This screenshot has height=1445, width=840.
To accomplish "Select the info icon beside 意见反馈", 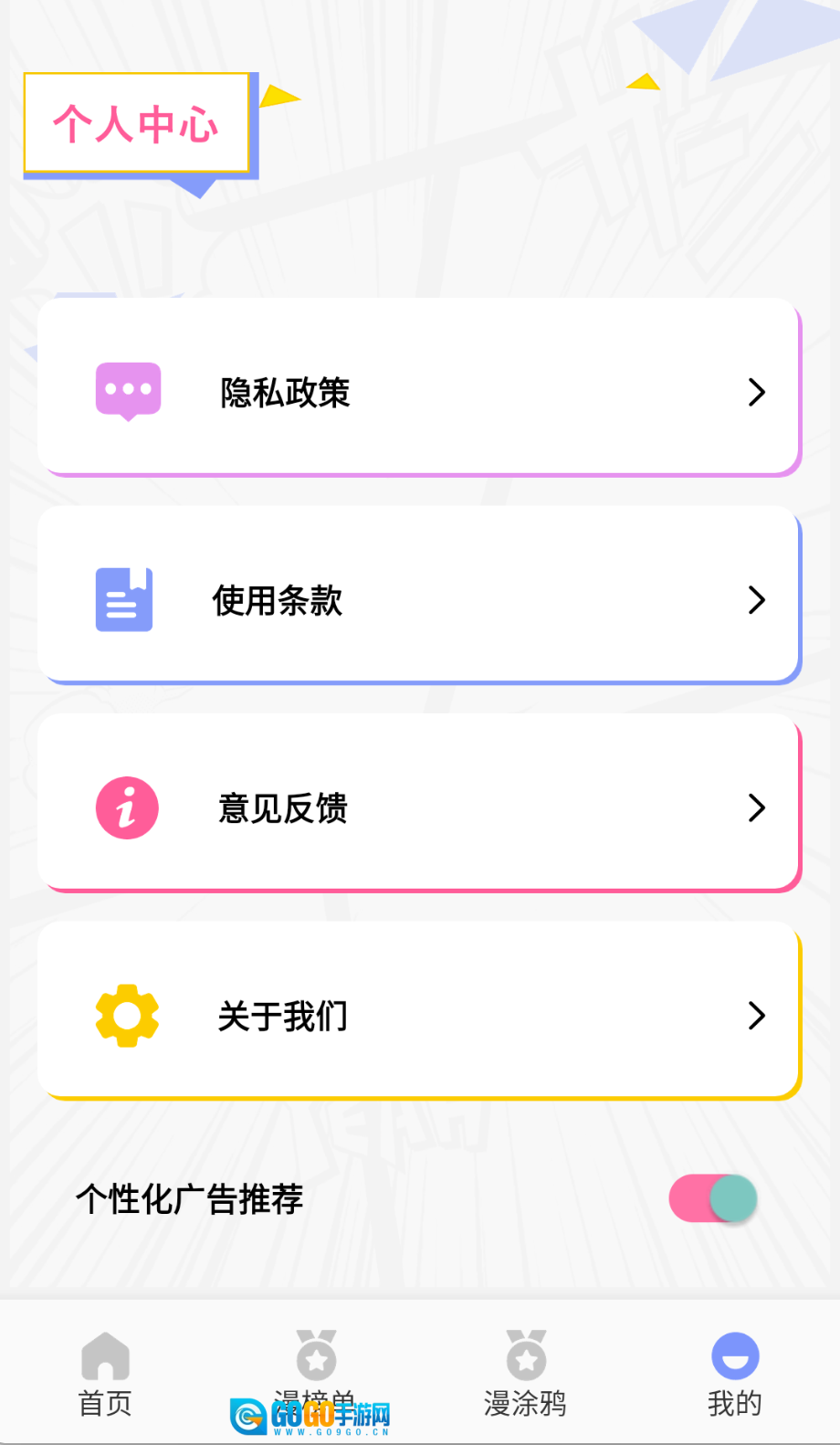I will 126,807.
